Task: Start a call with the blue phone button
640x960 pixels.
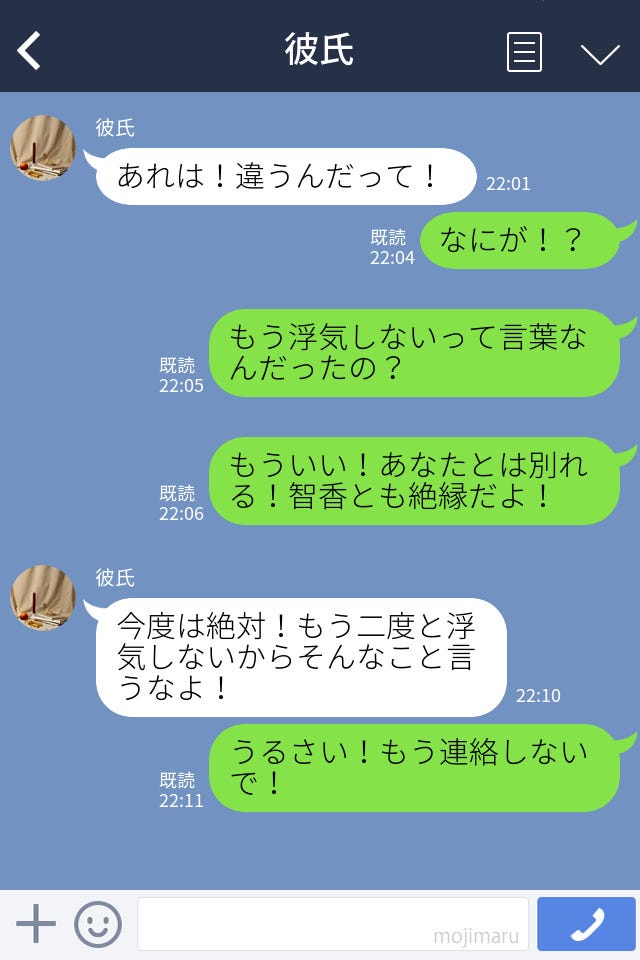Action: 586,924
